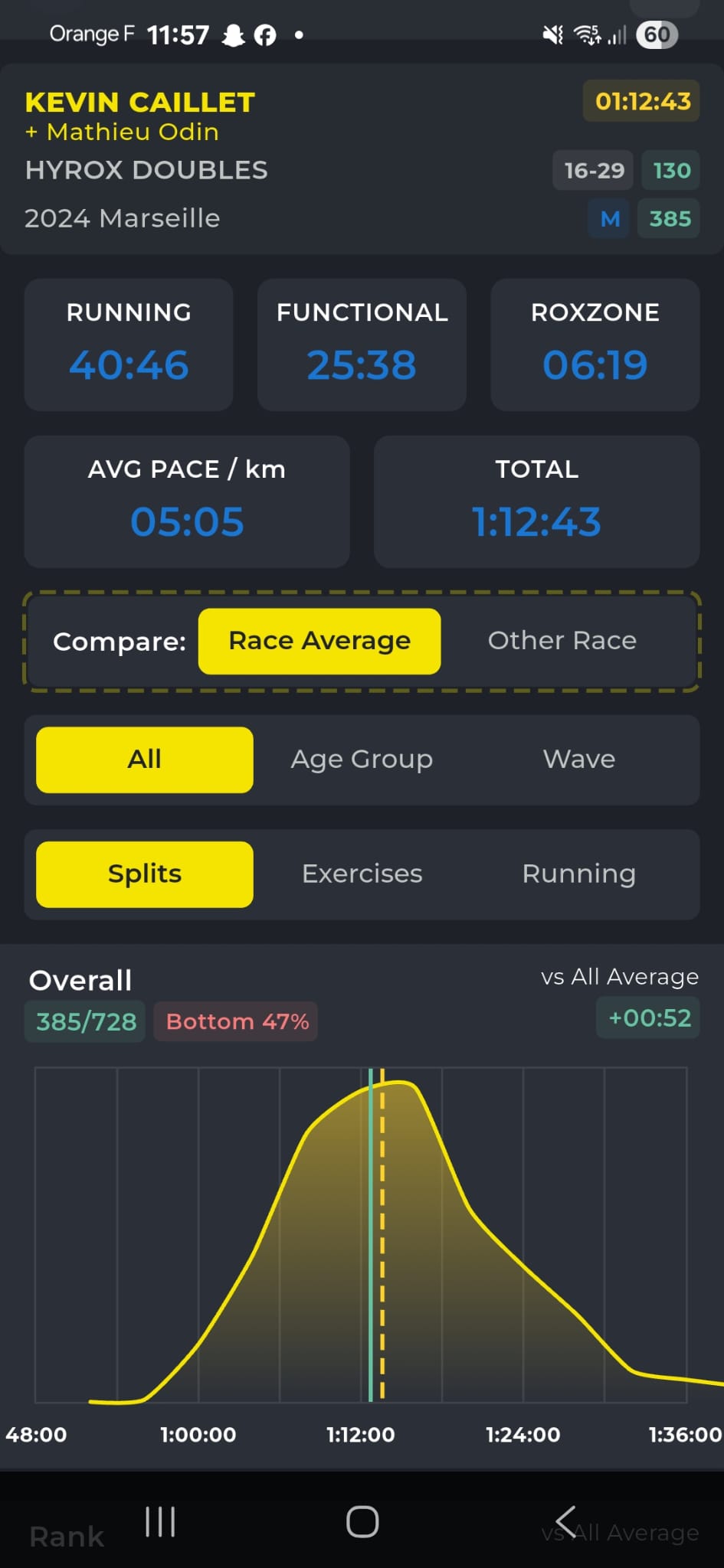Viewport: 724px width, 1568px height.
Task: Filter by Wave
Action: (x=578, y=759)
